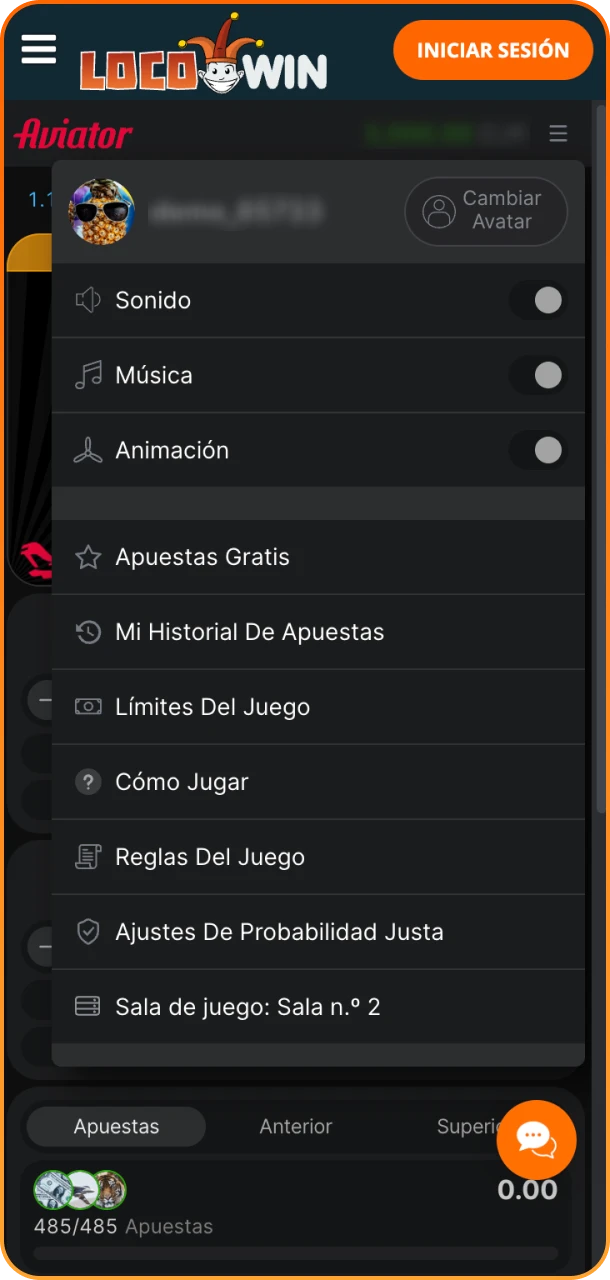The width and height of the screenshot is (610, 1280).
Task: Open the hamburger drawer menu
Action: click(38, 48)
